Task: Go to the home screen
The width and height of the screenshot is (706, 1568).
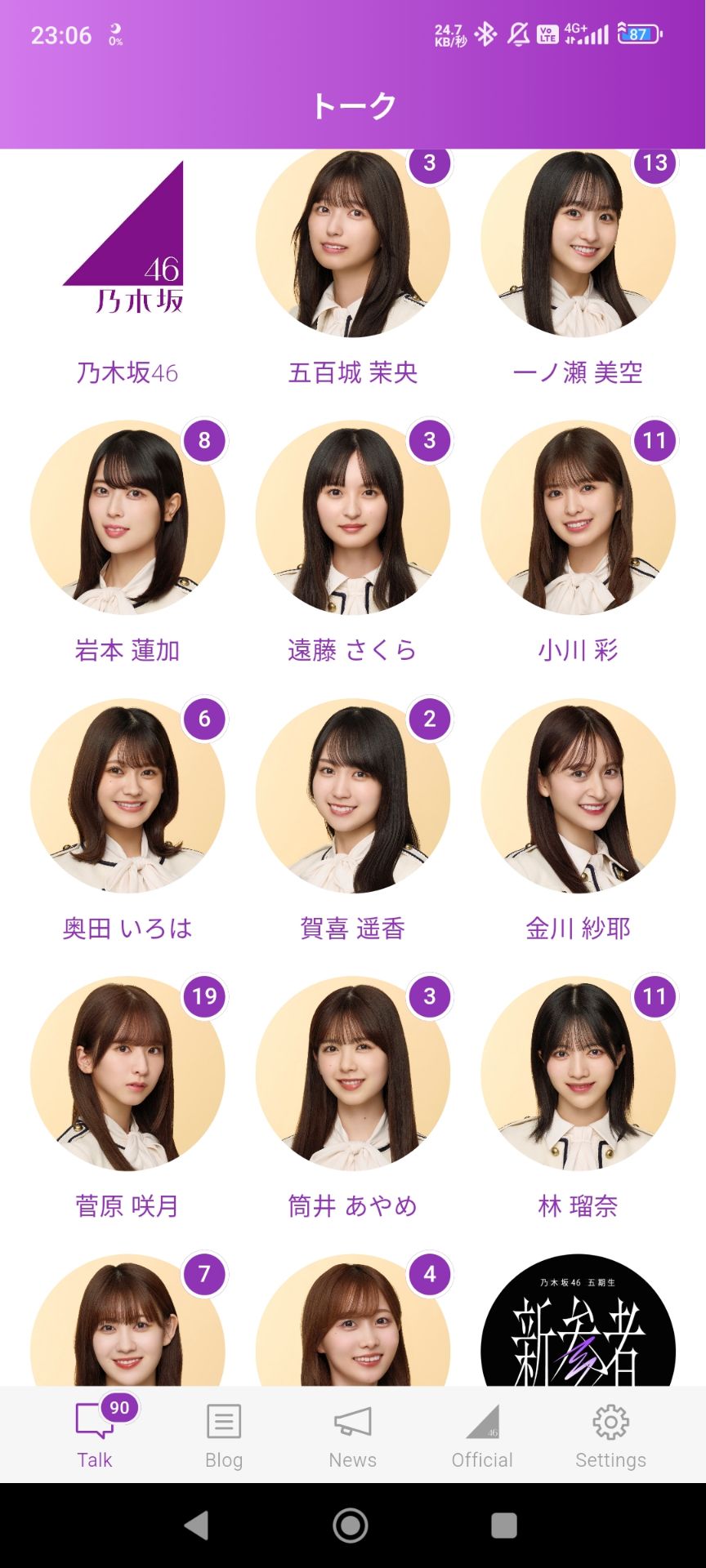Action: point(351,1525)
